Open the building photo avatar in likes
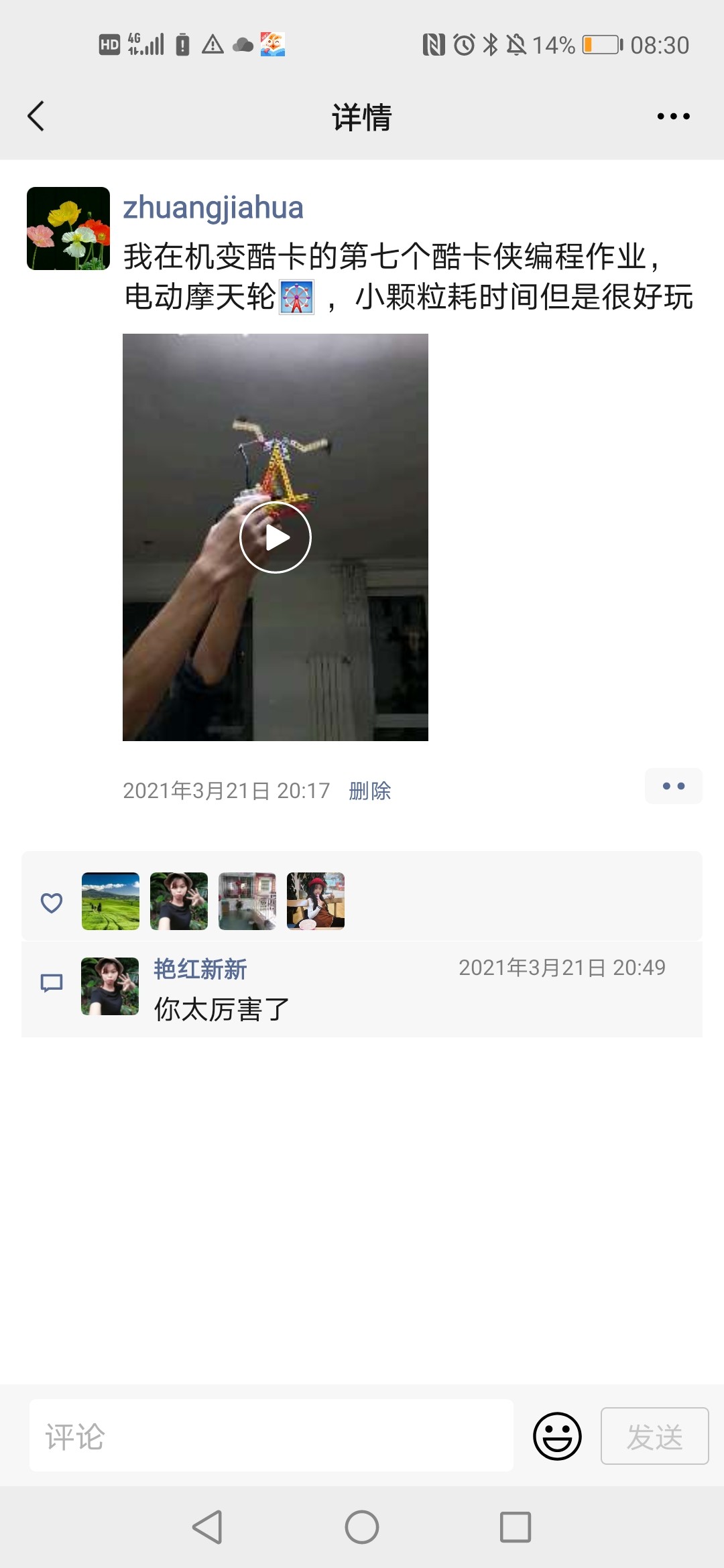 click(x=247, y=901)
